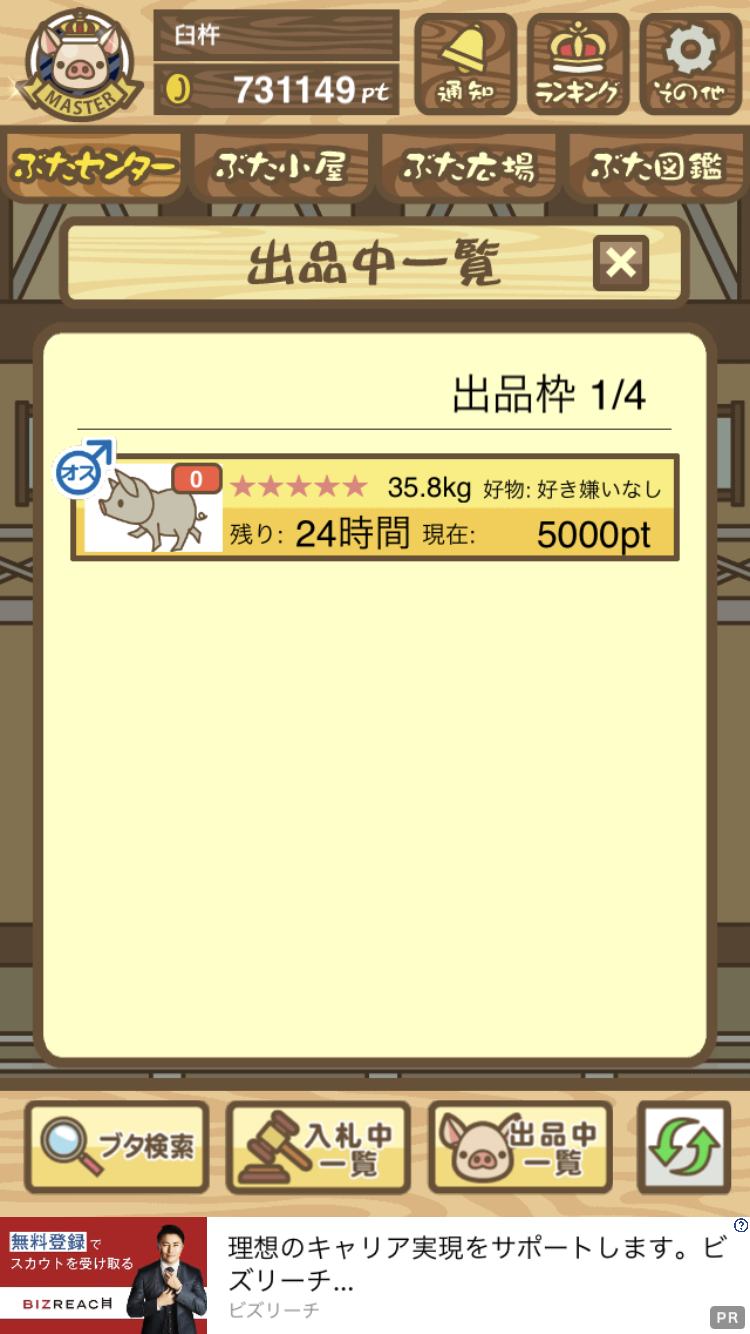Open the ぶた図鑑 tab
Screen dimensions: 750x1334
(656, 167)
